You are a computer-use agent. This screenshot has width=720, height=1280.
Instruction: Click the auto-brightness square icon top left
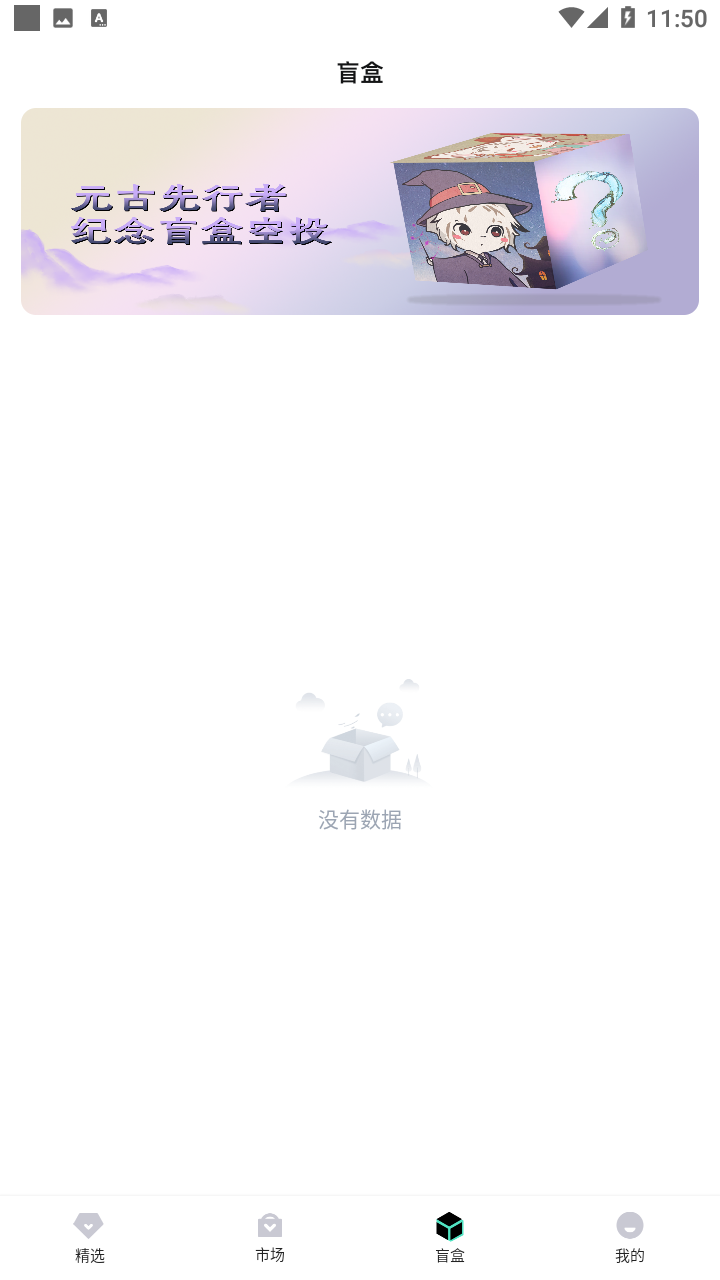26,17
